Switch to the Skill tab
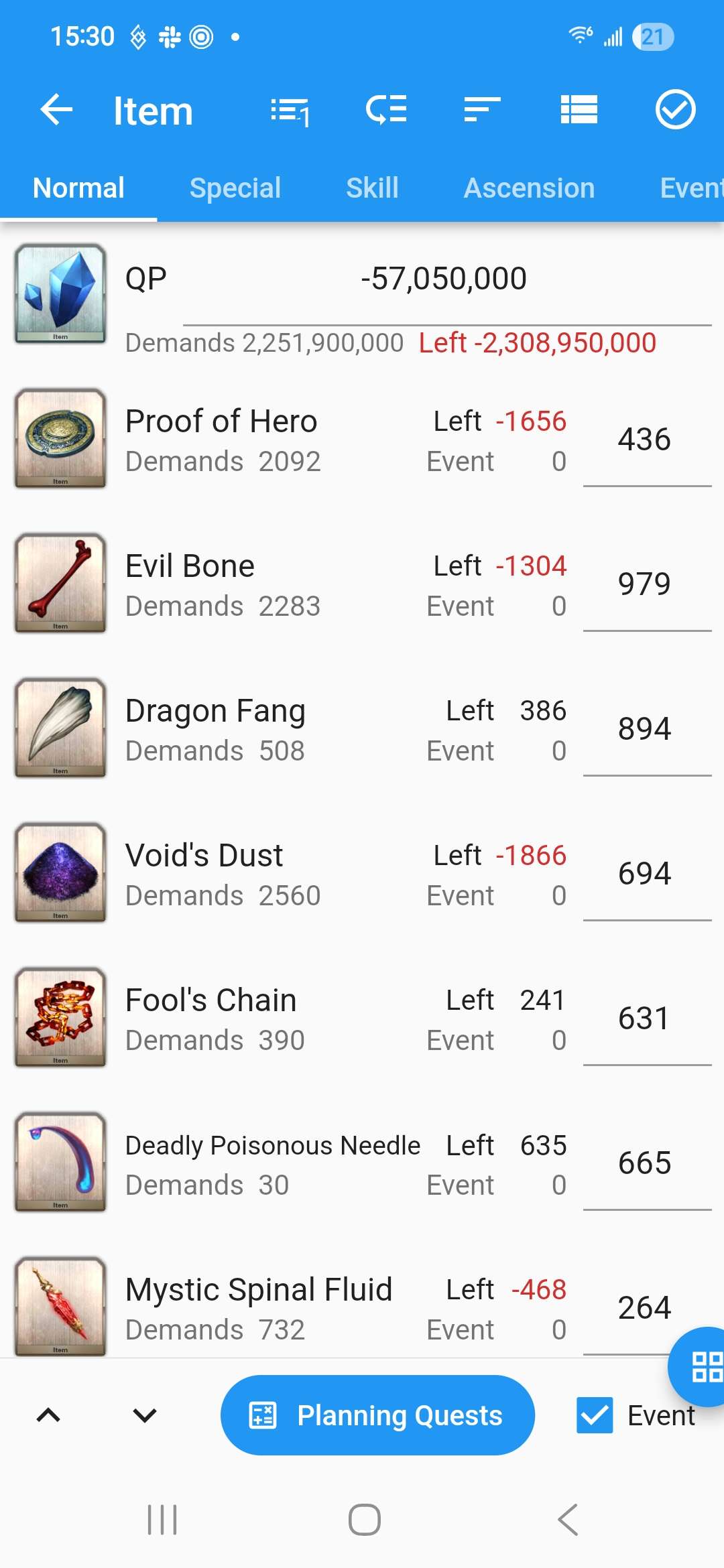 pos(372,188)
